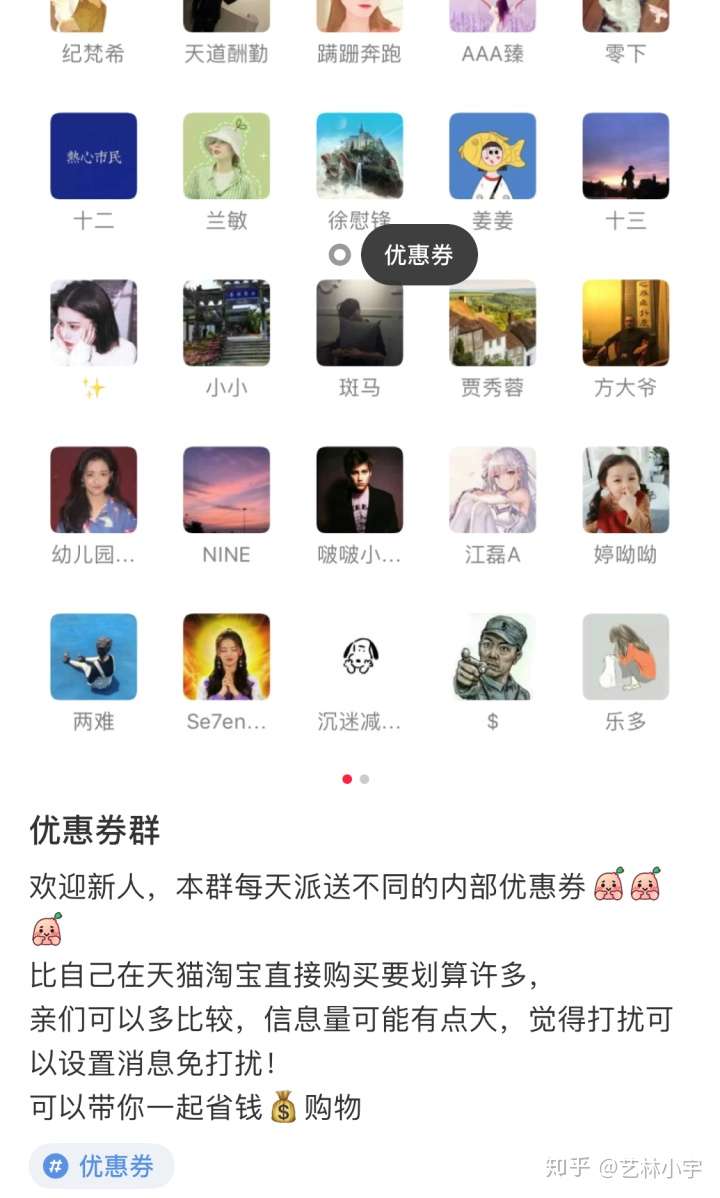Select member 婷呦呦
Screen dimensions: 720x1198
(x=626, y=490)
